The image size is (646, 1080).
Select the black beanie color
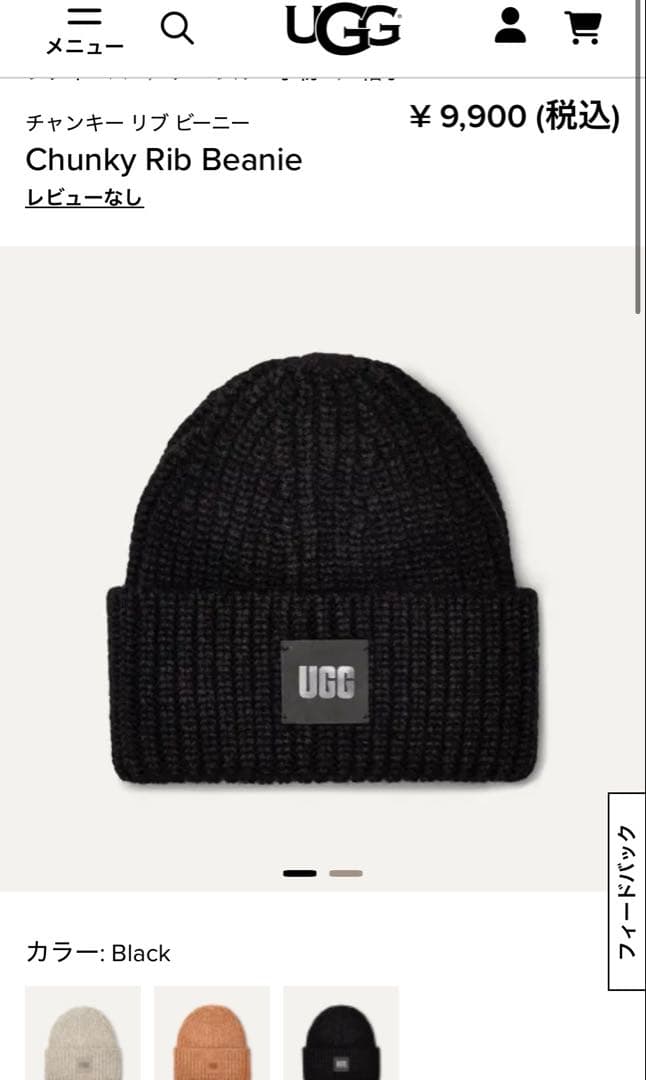pyautogui.click(x=341, y=1033)
